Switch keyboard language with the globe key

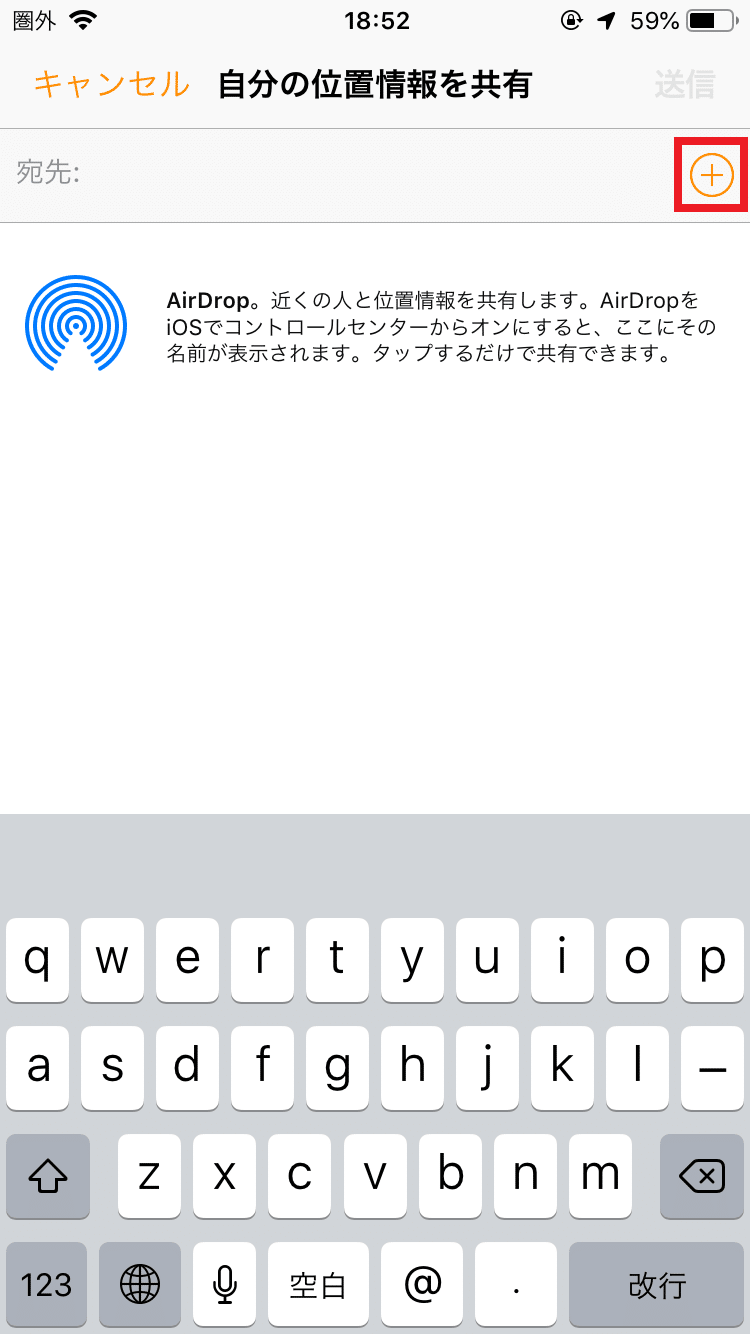pyautogui.click(x=140, y=1284)
